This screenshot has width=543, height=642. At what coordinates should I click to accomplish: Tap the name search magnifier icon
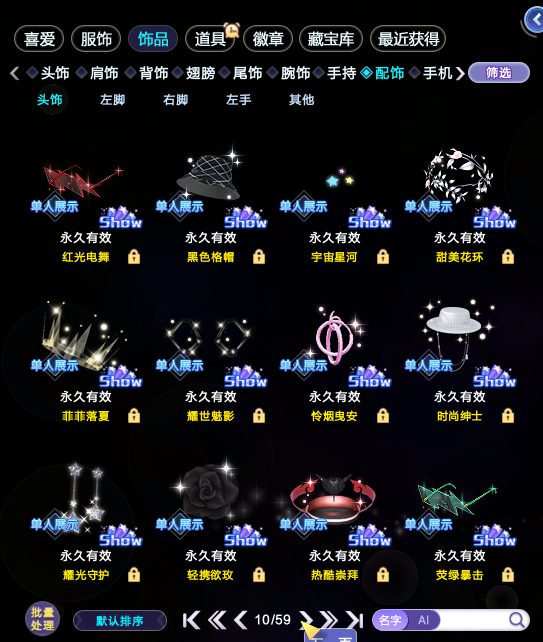point(517,620)
